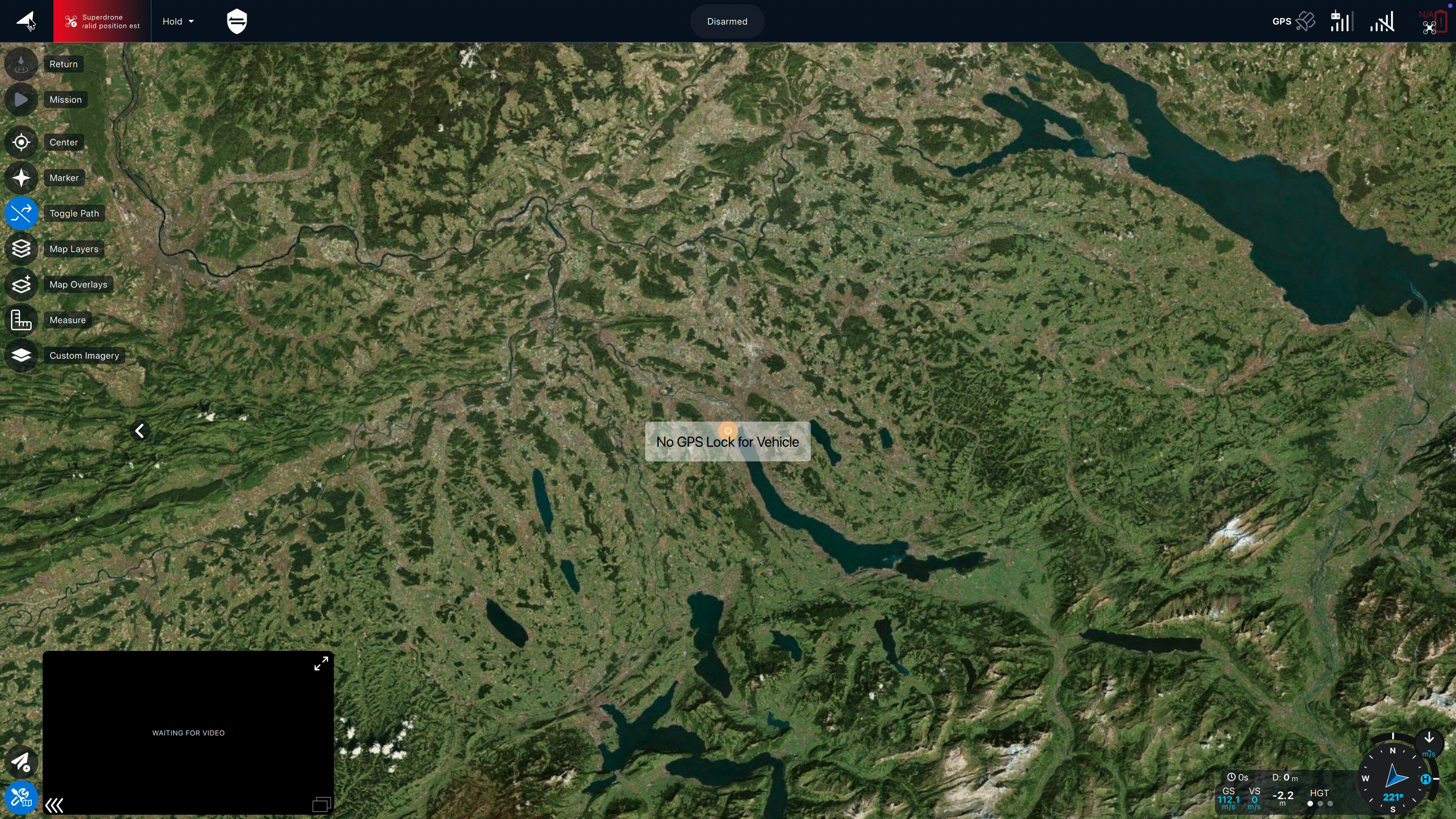Center the map on the vehicle

(x=21, y=142)
